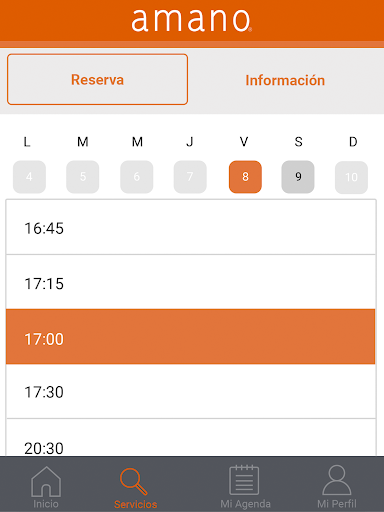This screenshot has height=512, width=384.
Task: Select day 4 on the calendar
Action: pos(29,177)
